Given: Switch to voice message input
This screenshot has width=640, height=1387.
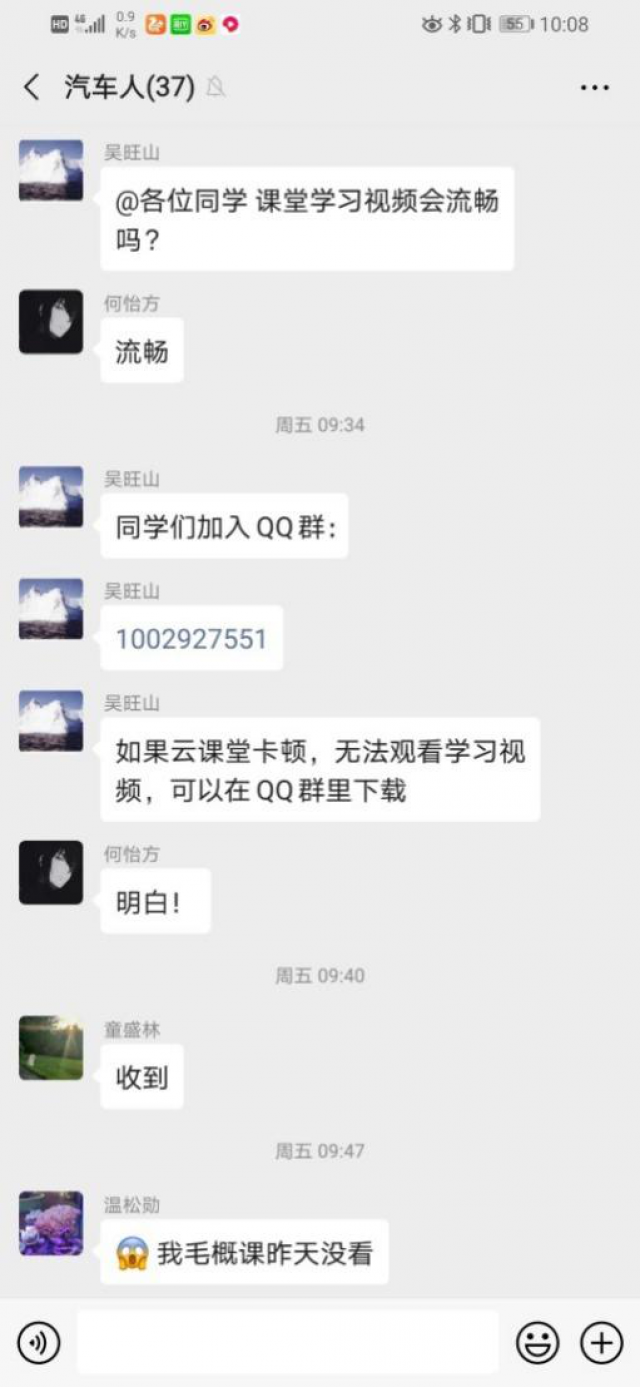Looking at the screenshot, I should click(x=38, y=1343).
